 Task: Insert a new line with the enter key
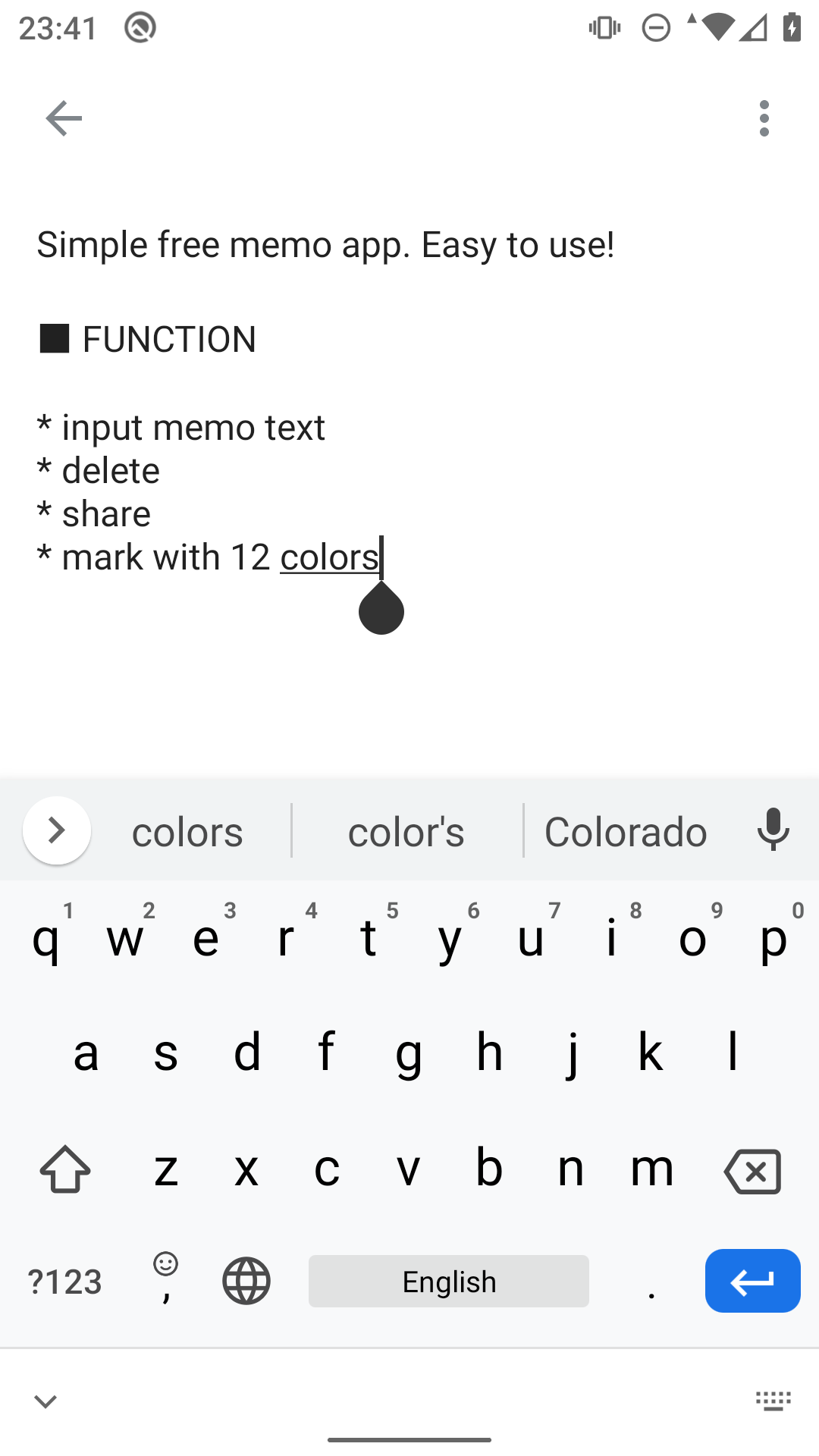(752, 1281)
